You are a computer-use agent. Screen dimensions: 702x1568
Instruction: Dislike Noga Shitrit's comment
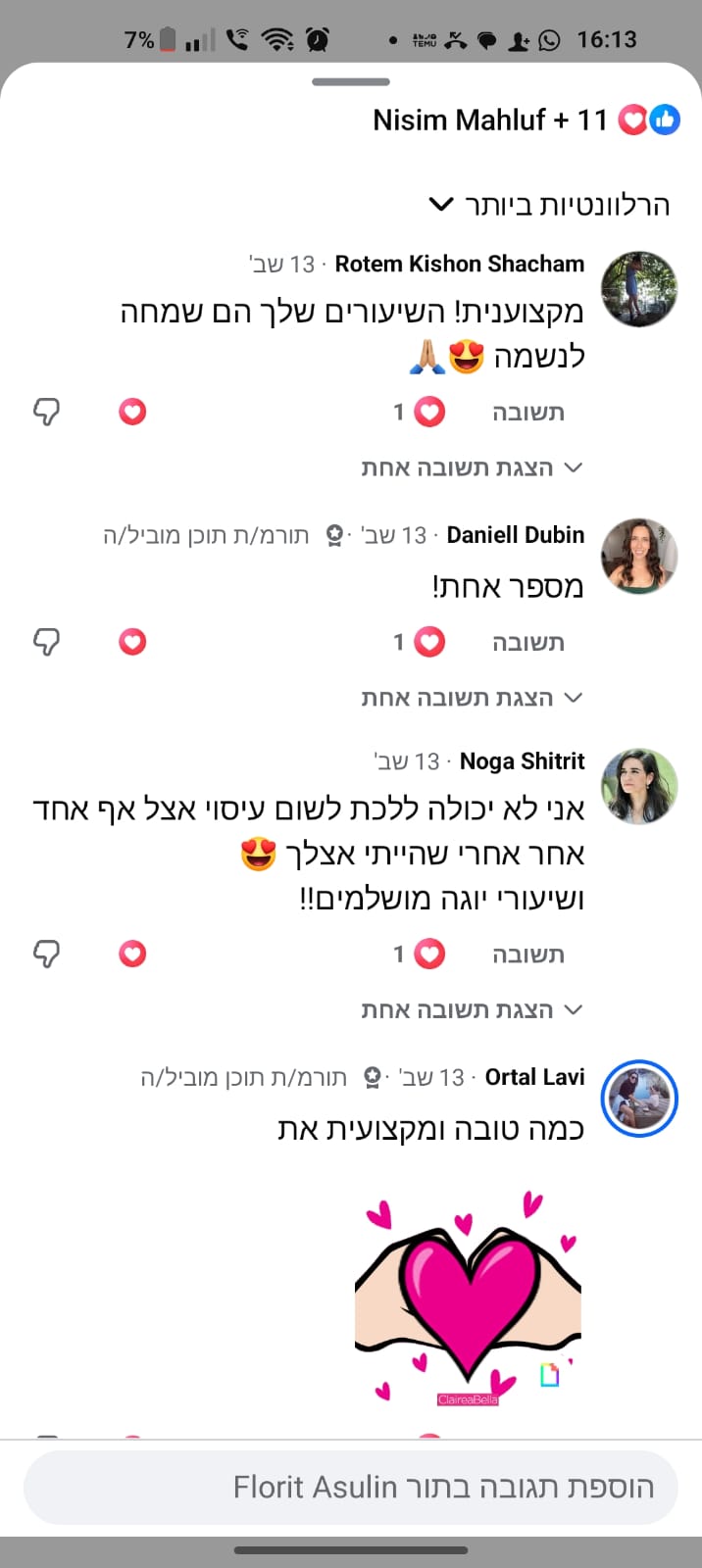pos(46,954)
